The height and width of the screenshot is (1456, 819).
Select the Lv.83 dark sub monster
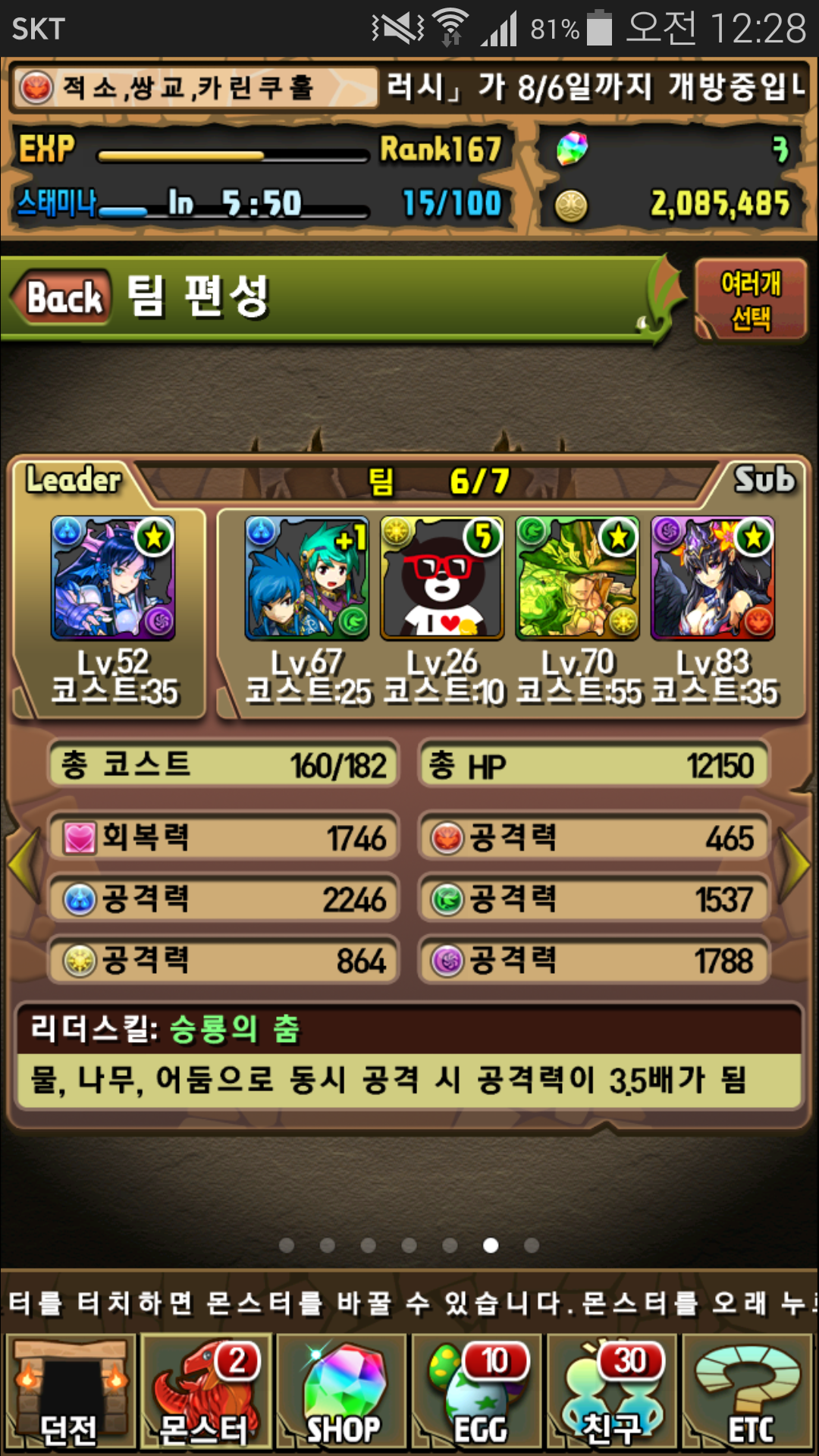(713, 578)
